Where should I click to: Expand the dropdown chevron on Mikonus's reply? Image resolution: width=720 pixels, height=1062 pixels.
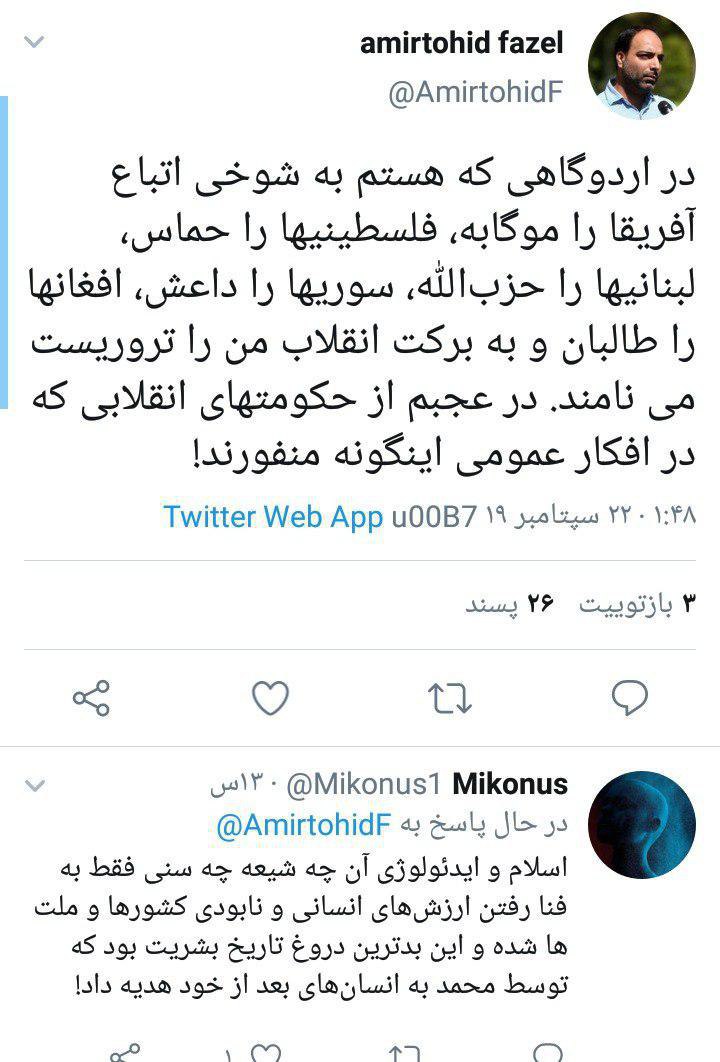click(34, 784)
